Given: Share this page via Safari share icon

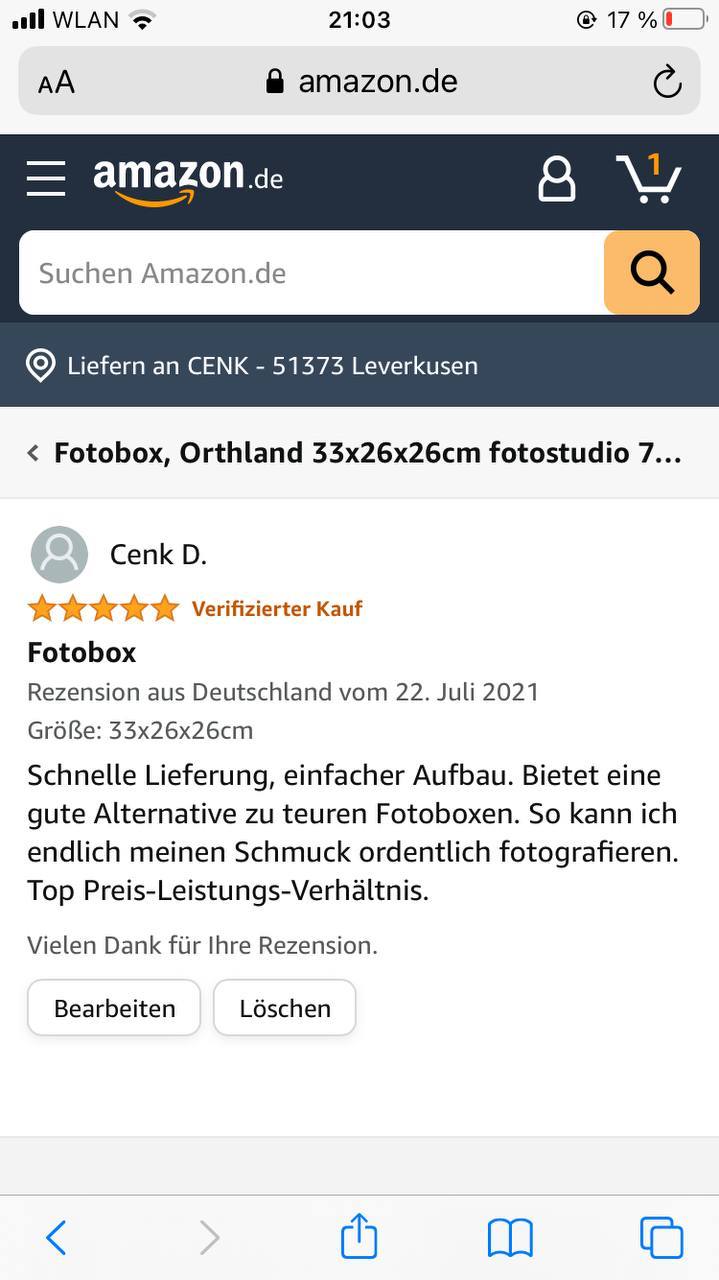Looking at the screenshot, I should click(x=359, y=1237).
